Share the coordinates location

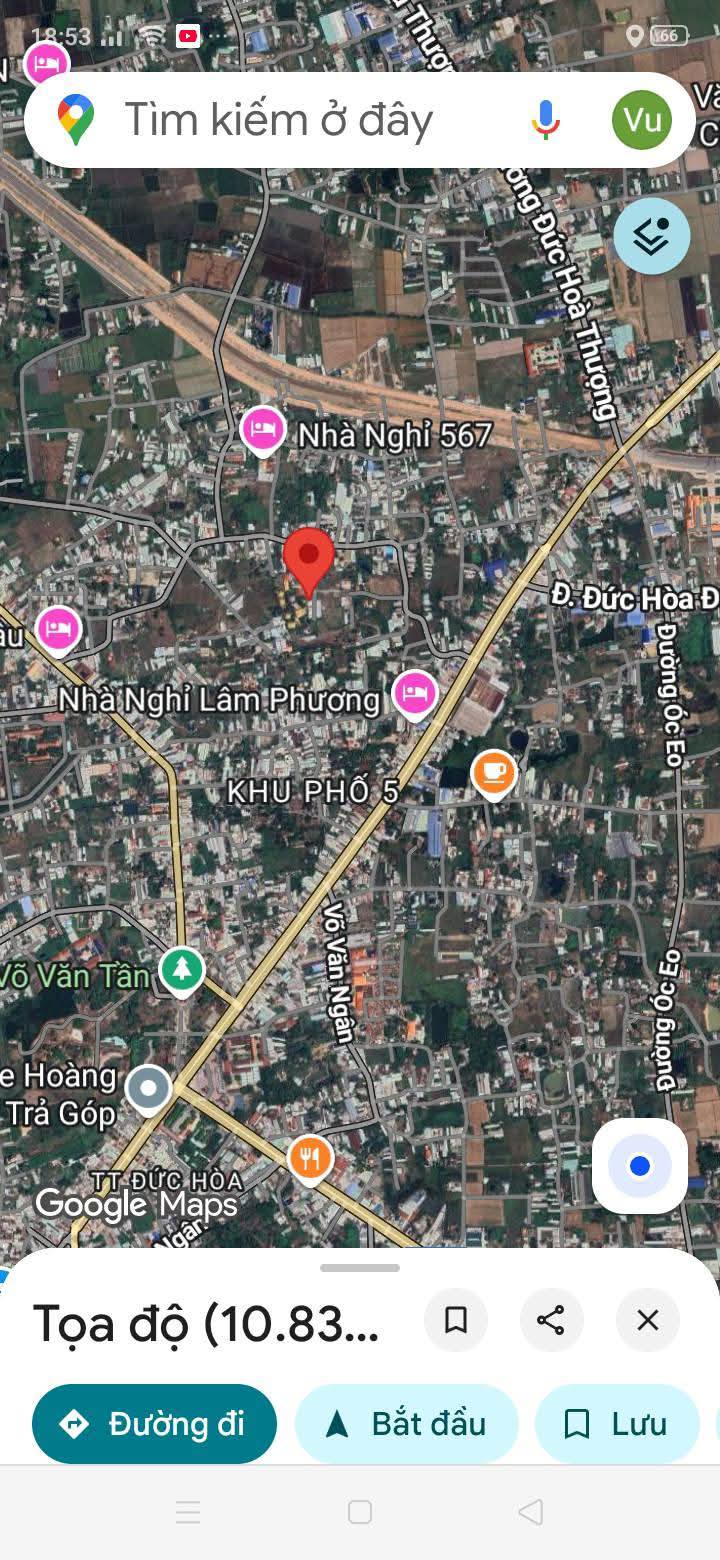(x=552, y=1320)
